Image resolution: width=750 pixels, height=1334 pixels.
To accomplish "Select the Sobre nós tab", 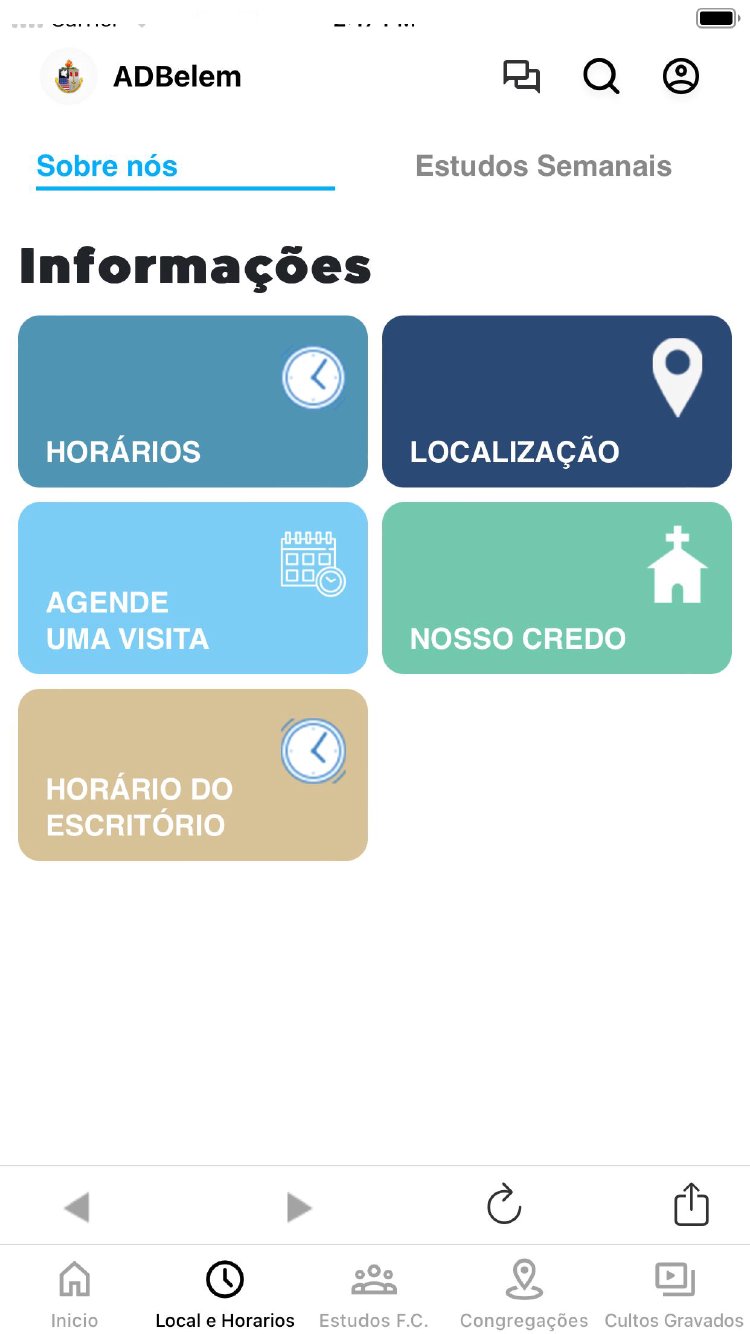I will [x=107, y=166].
